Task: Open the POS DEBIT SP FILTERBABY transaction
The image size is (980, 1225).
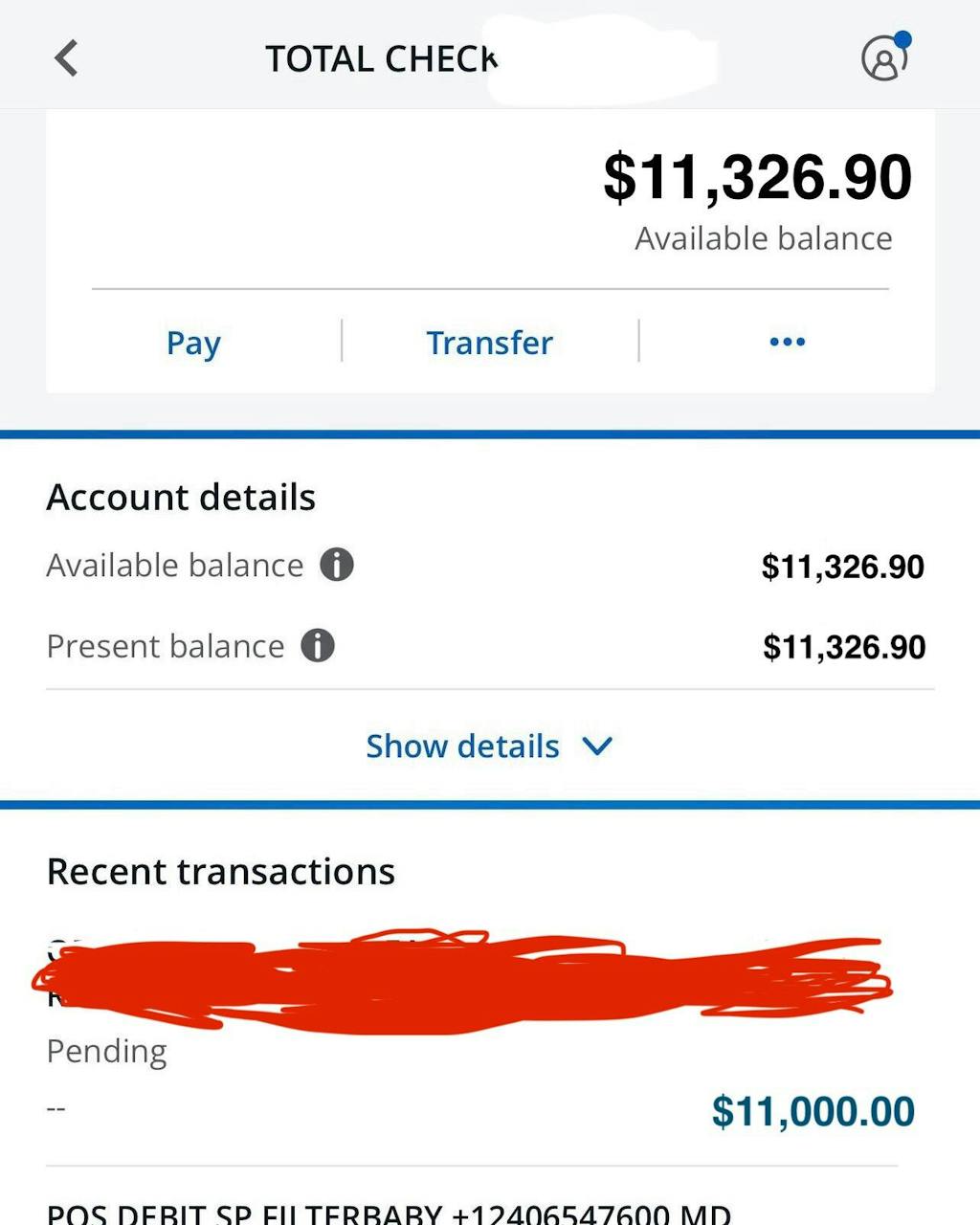Action: 389,1213
